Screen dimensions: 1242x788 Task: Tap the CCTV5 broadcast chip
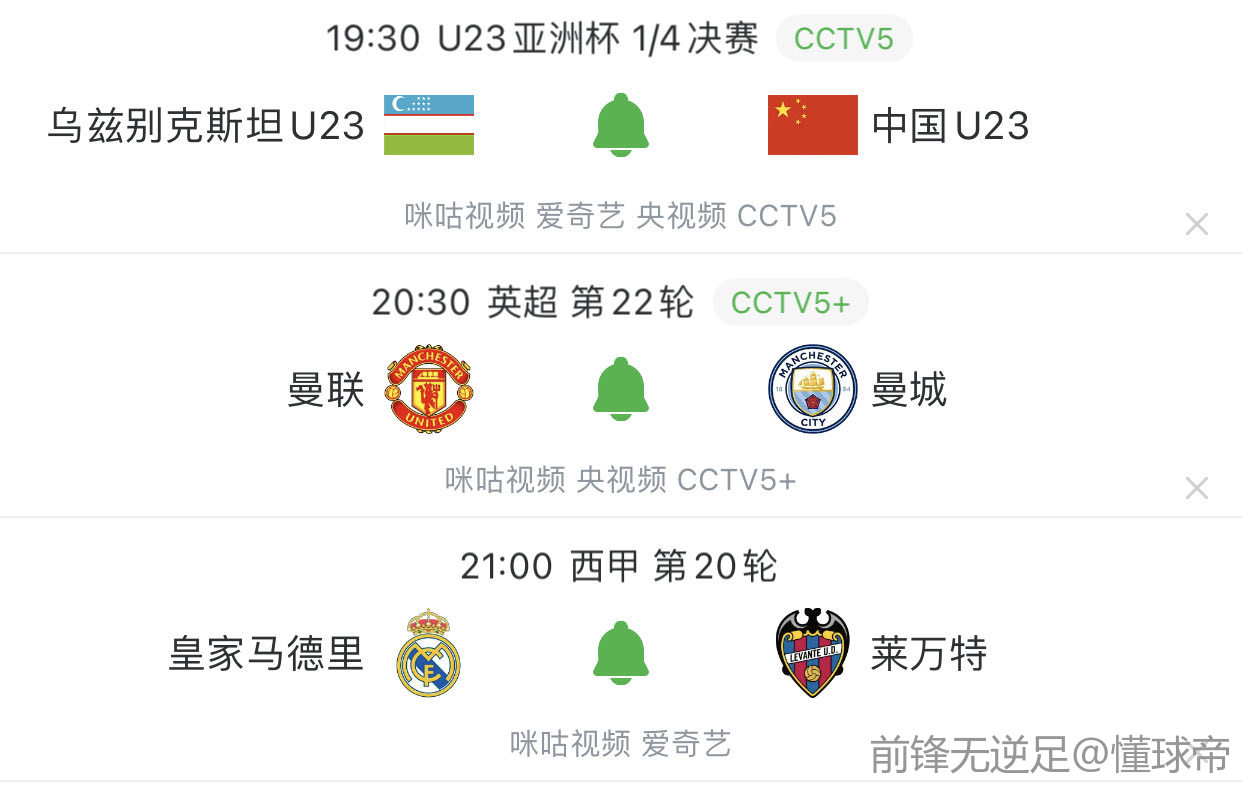843,38
